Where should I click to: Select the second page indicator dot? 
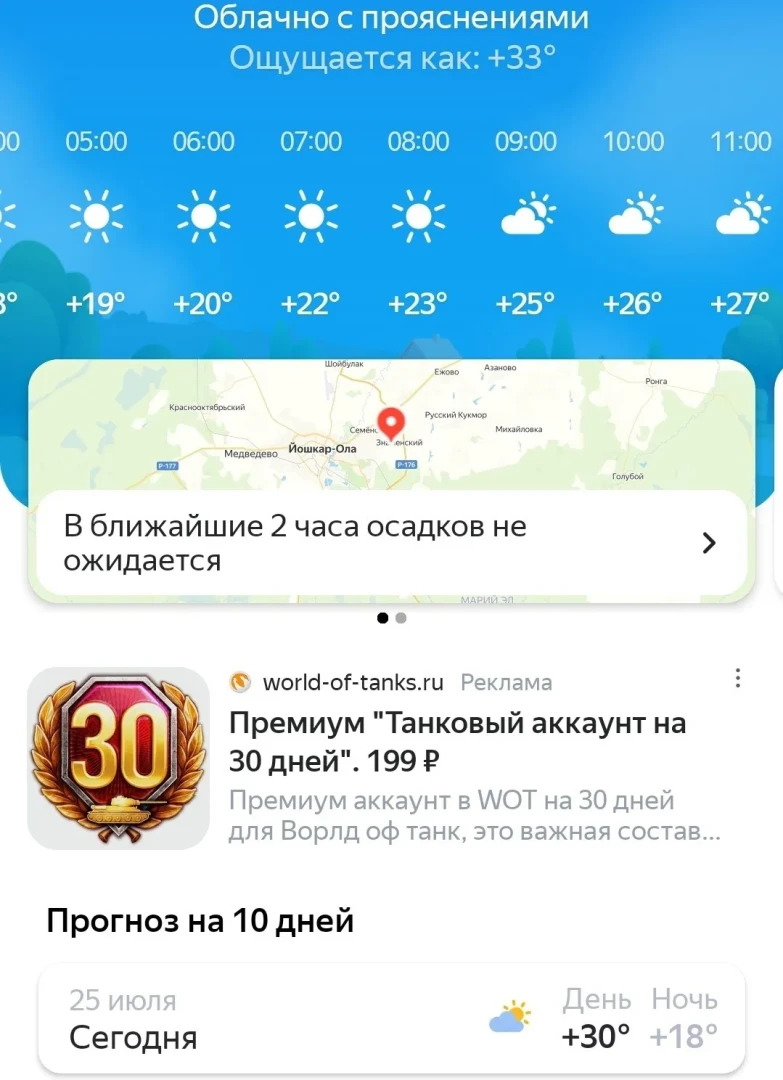[401, 618]
